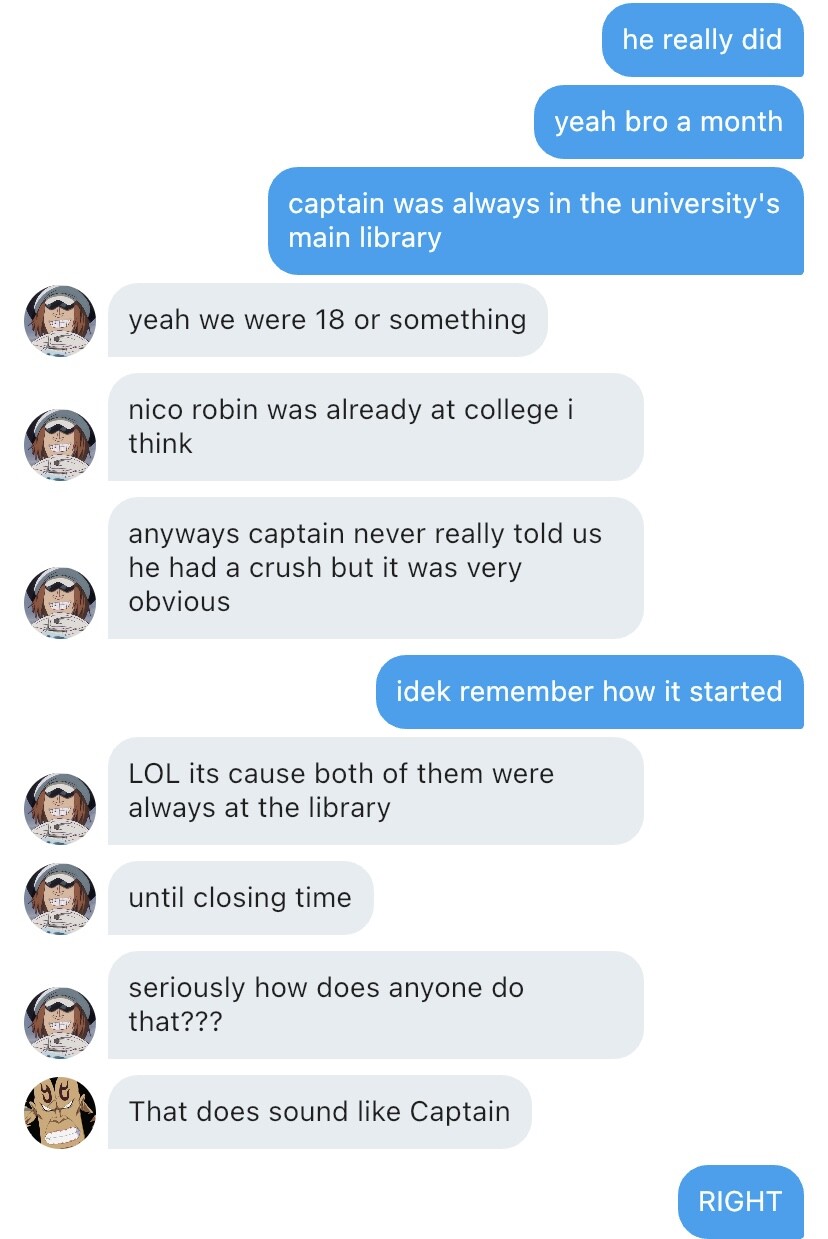This screenshot has width=828, height=1239.
Task: Open avatar next to 'seriously how does anyone' message
Action: click(60, 1022)
